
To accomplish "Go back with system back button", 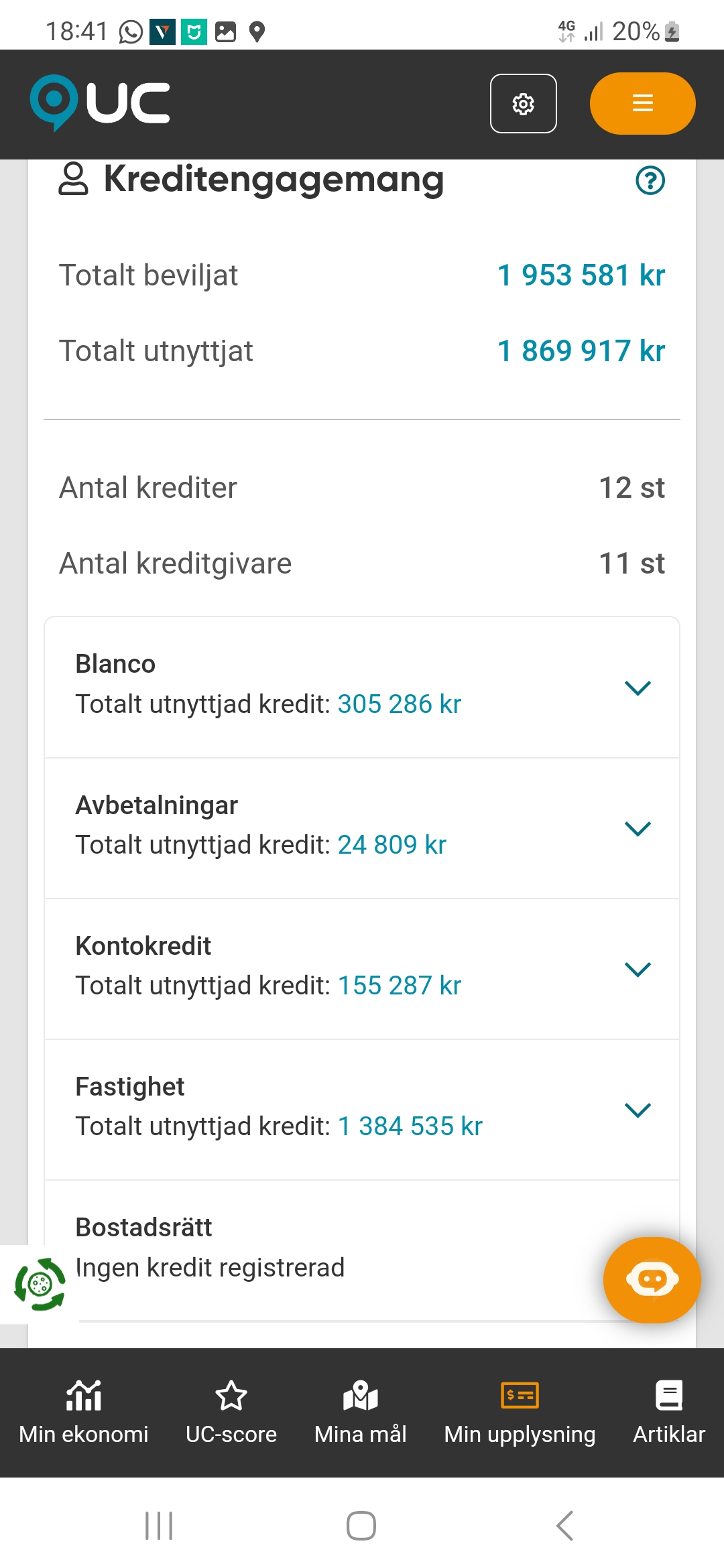I will coord(564,1526).
